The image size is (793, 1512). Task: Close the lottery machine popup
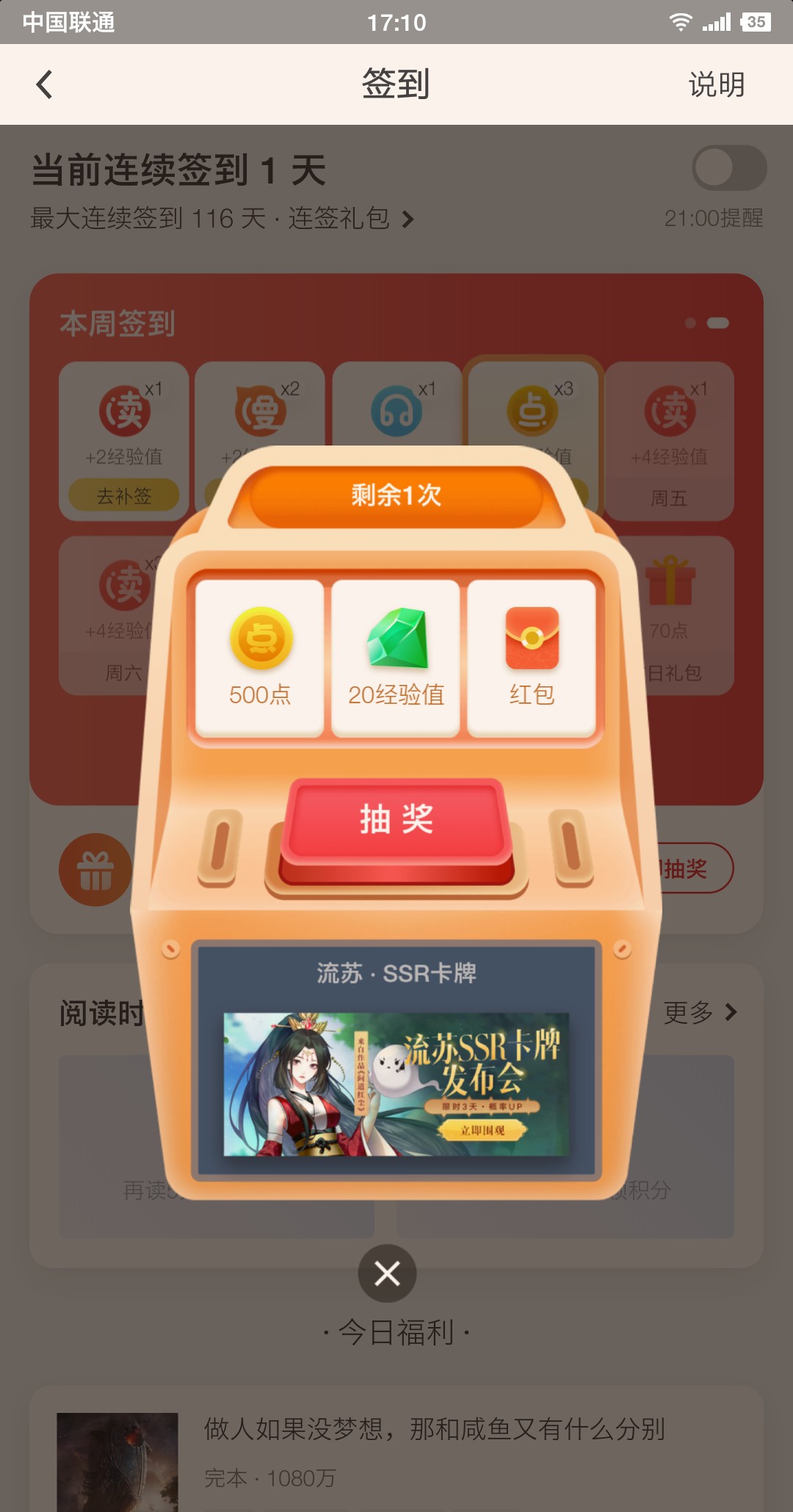(387, 1273)
